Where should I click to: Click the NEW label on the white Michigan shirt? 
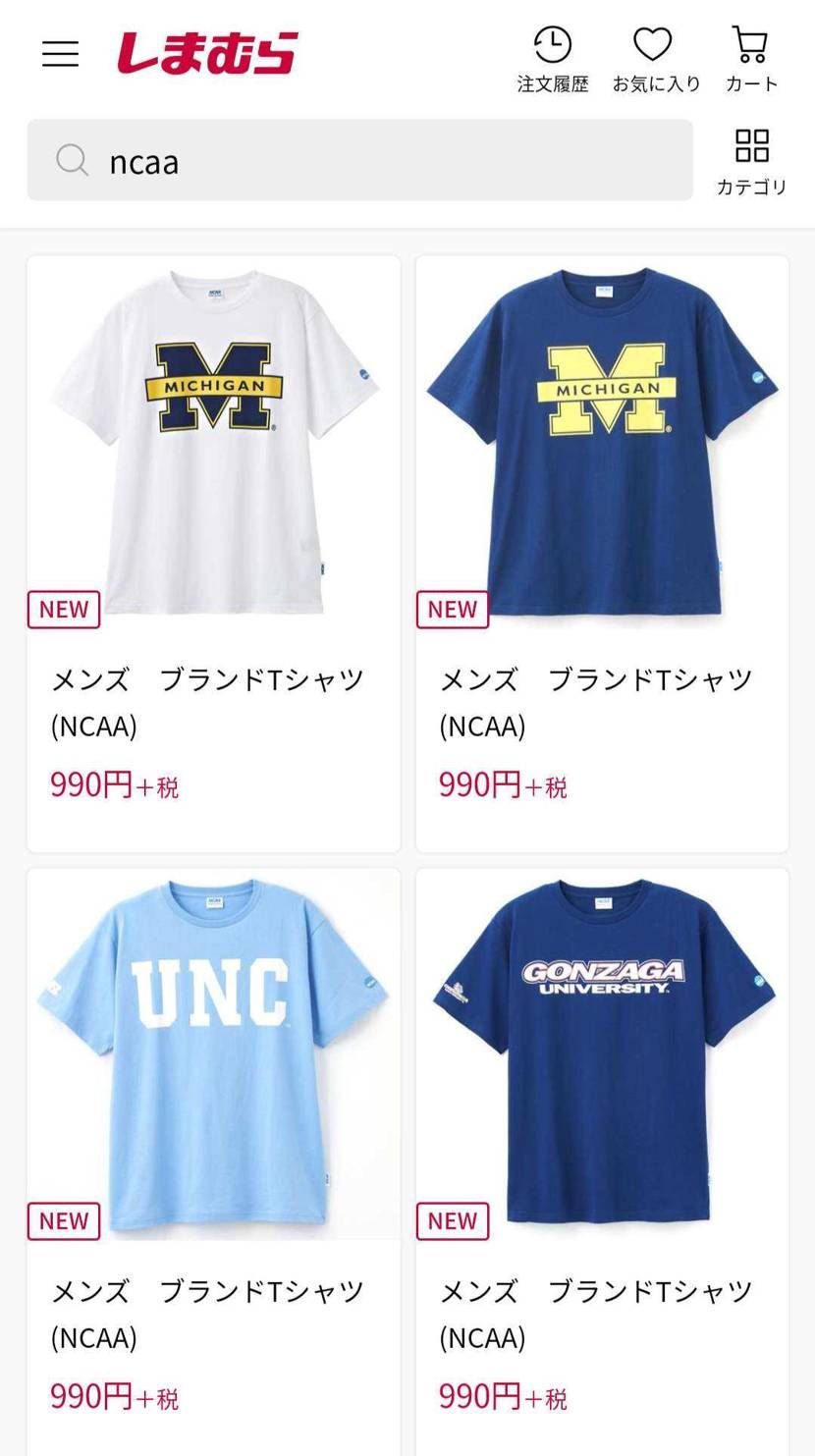click(63, 609)
